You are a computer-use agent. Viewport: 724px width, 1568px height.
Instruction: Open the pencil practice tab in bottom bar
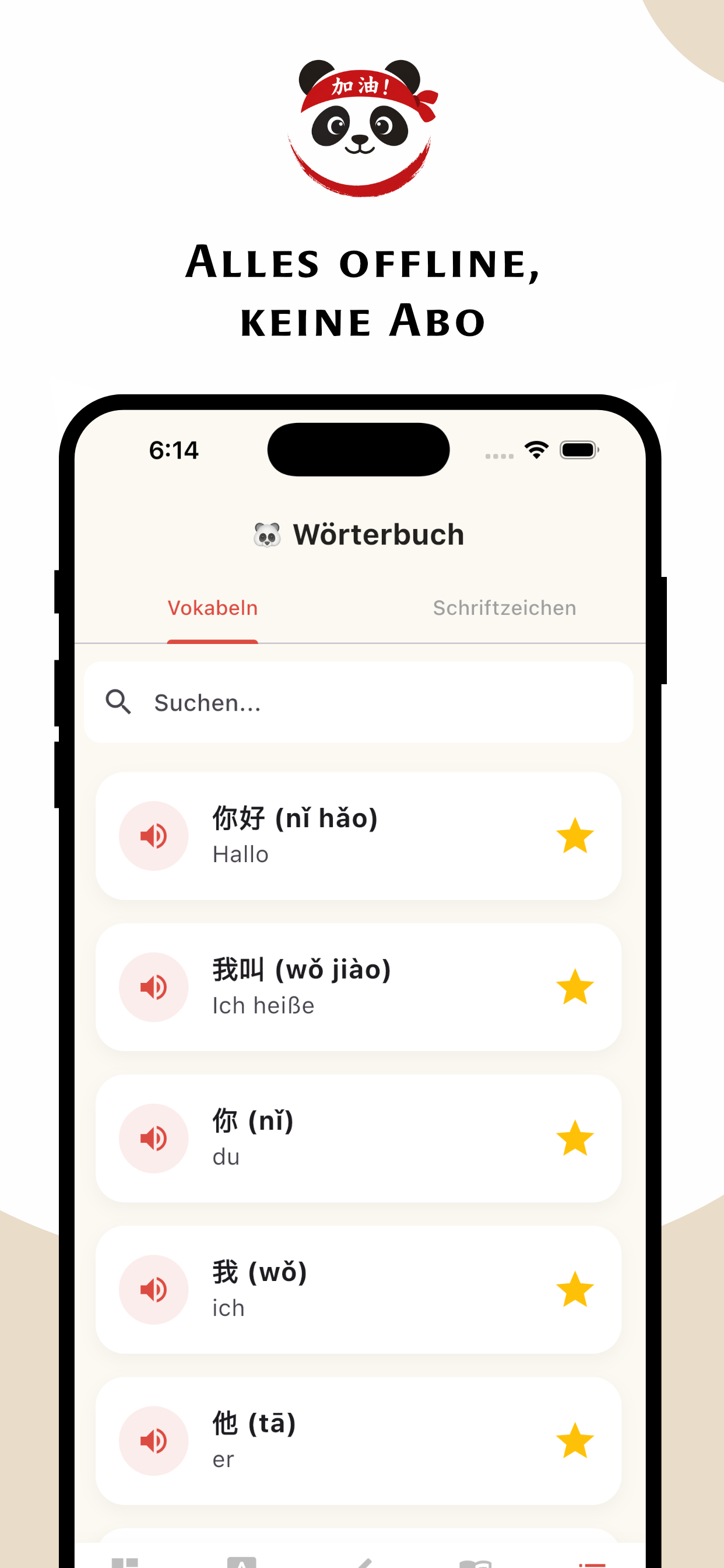tap(365, 1562)
